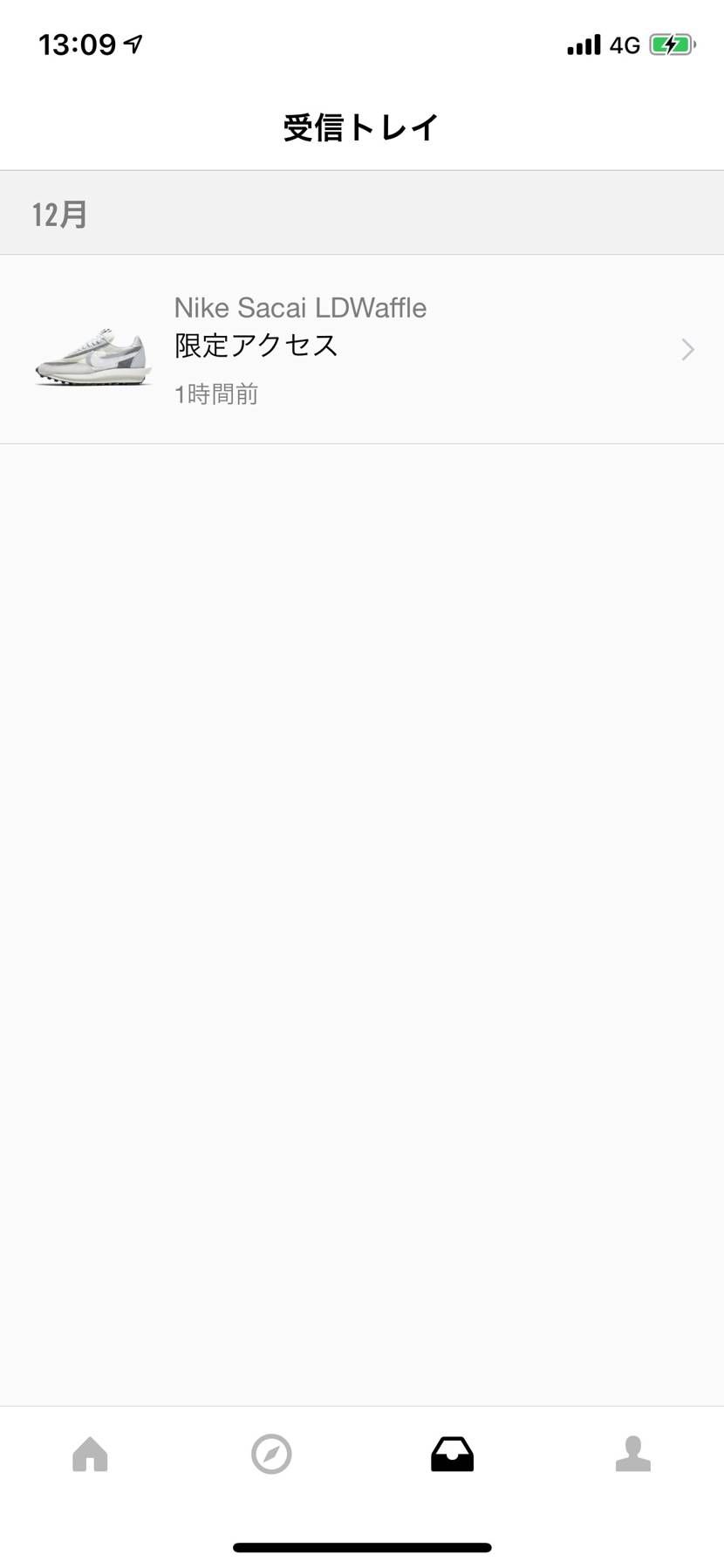
Task: Switch to the discover compass tab
Action: (x=271, y=1455)
